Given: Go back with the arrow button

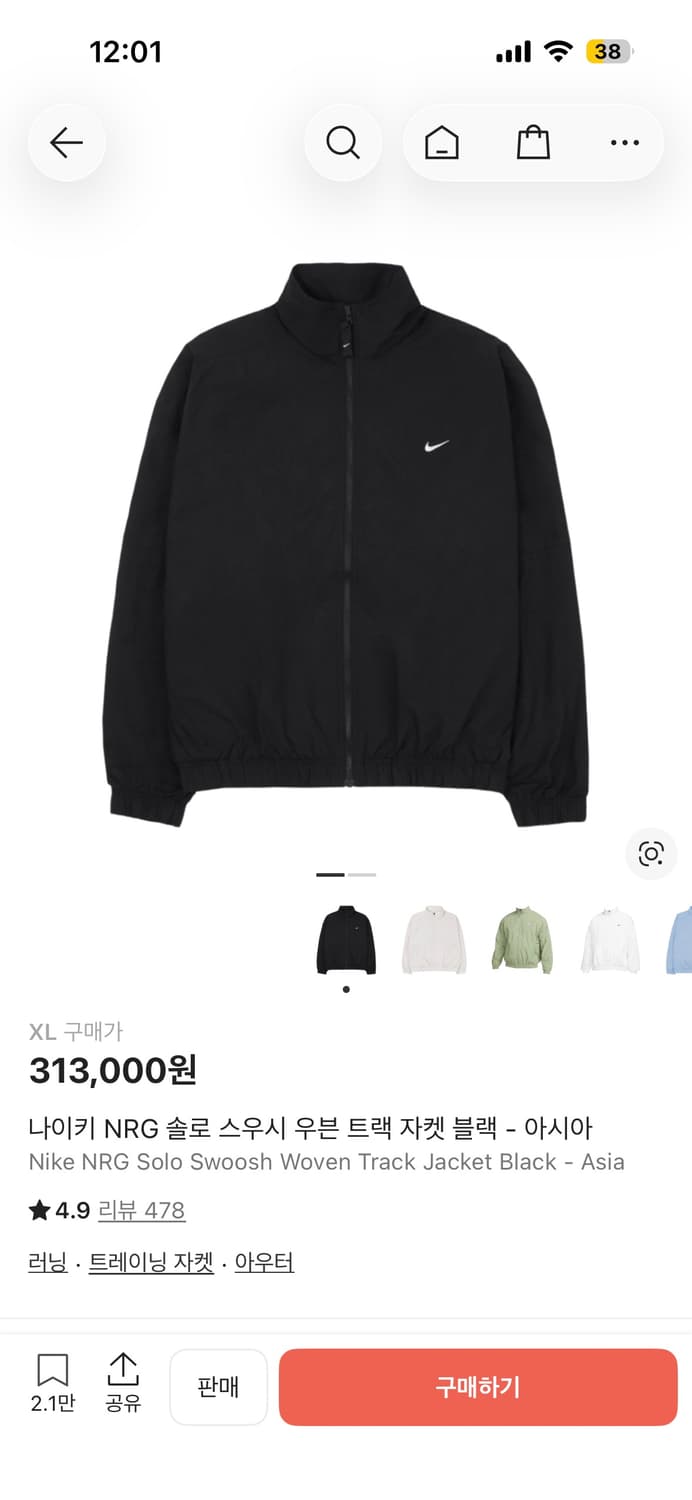Looking at the screenshot, I should [66, 143].
